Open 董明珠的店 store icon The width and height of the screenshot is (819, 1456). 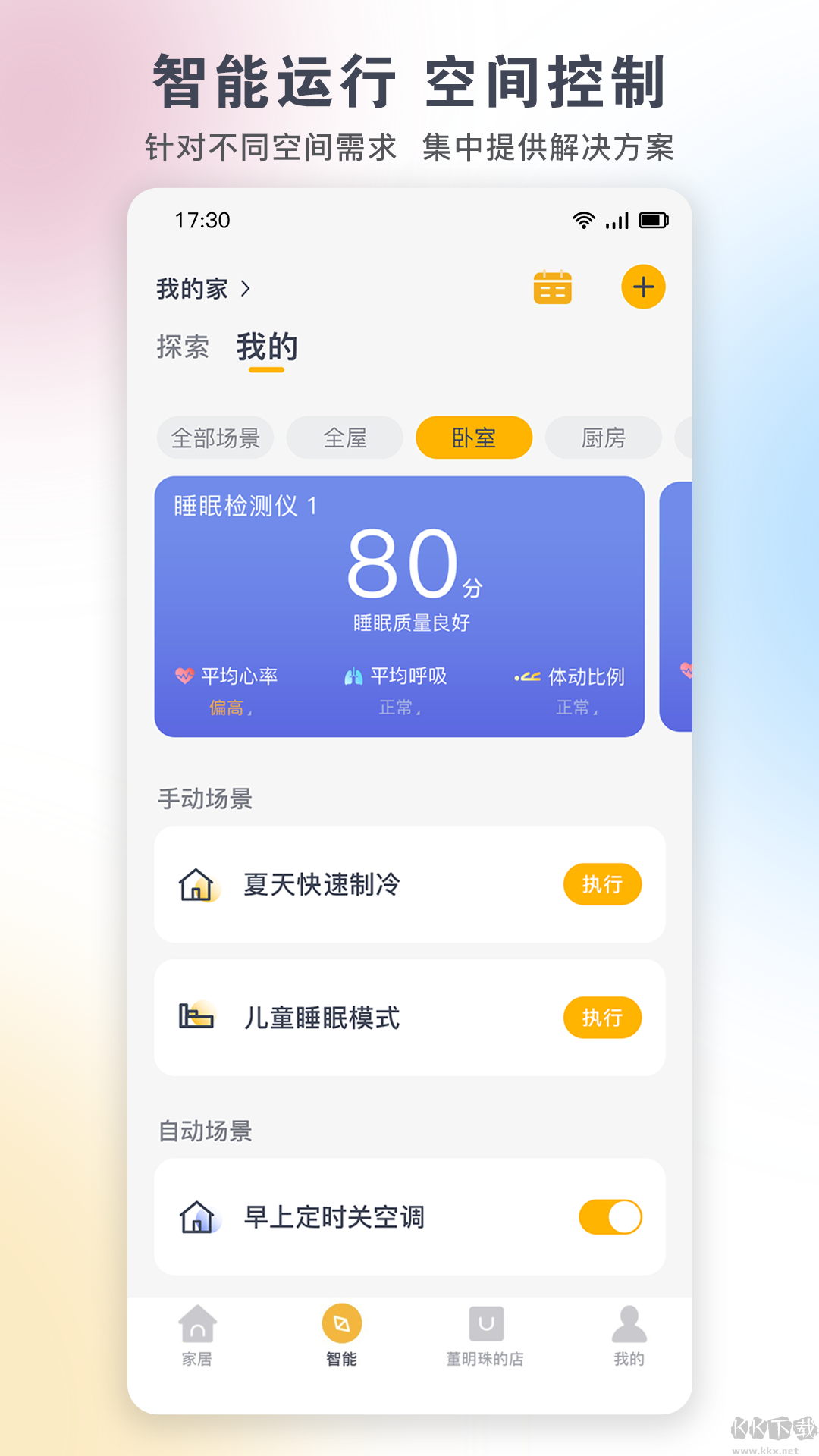486,1335
